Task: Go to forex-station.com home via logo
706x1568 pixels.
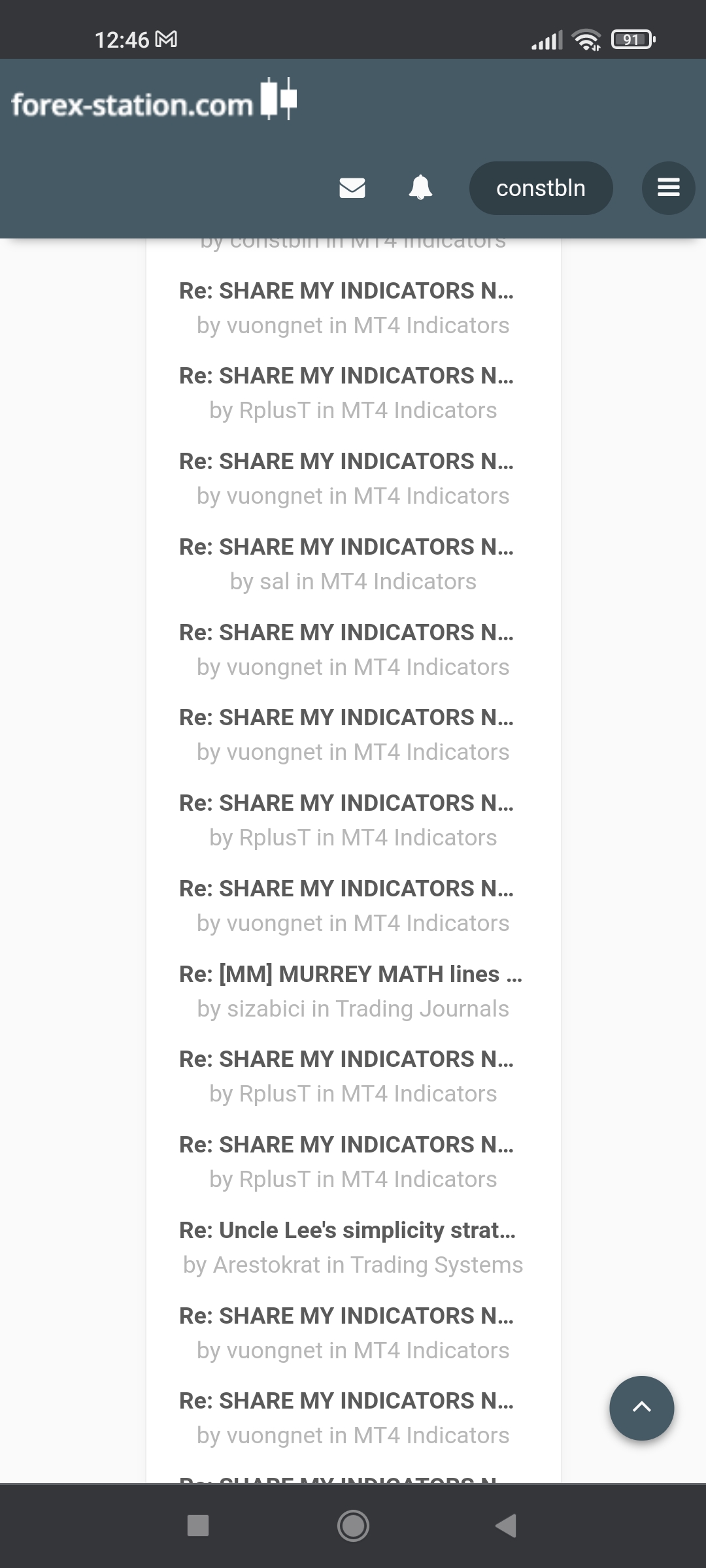Action: pos(154,102)
